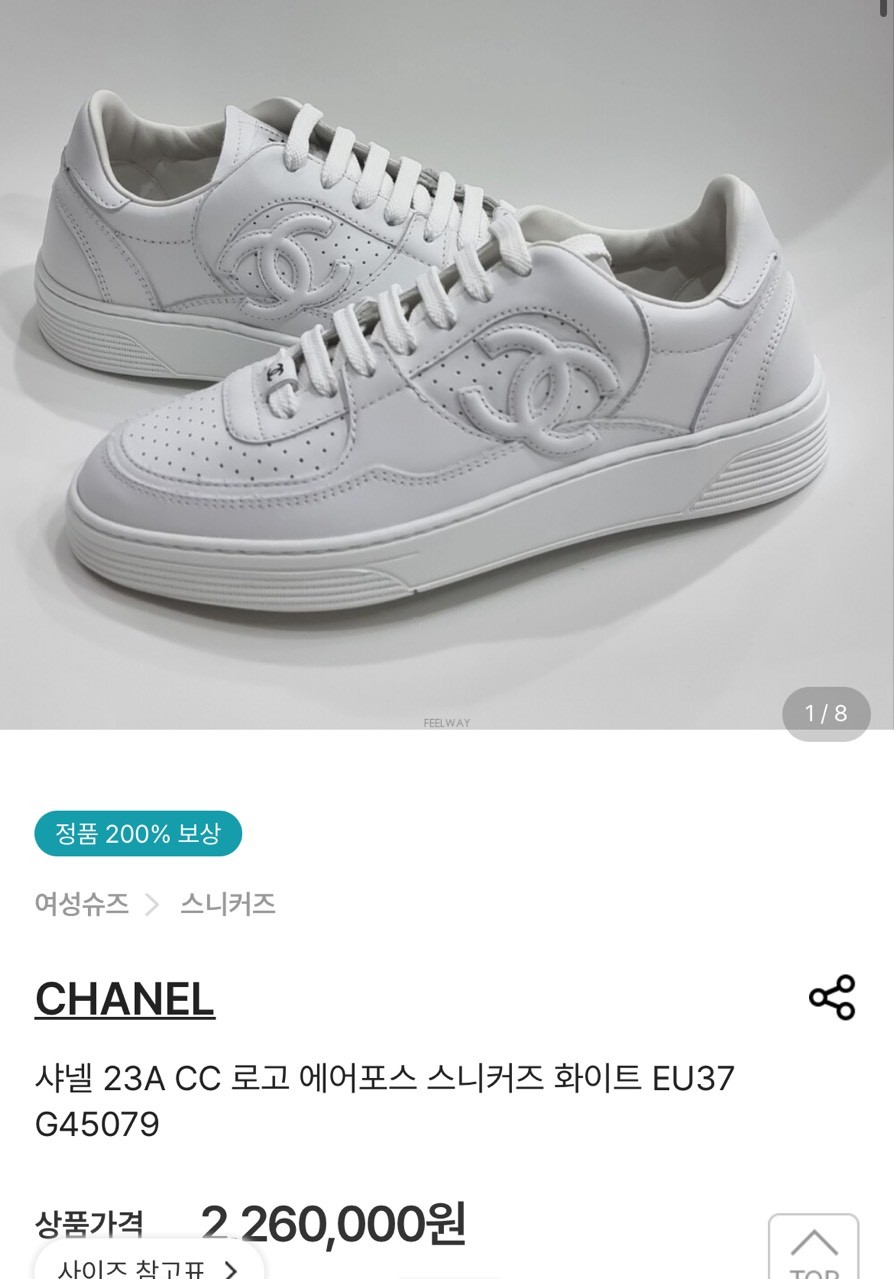Tap the 정품 200% 보상 badge
Screen dimensions: 894x1279
138,833
